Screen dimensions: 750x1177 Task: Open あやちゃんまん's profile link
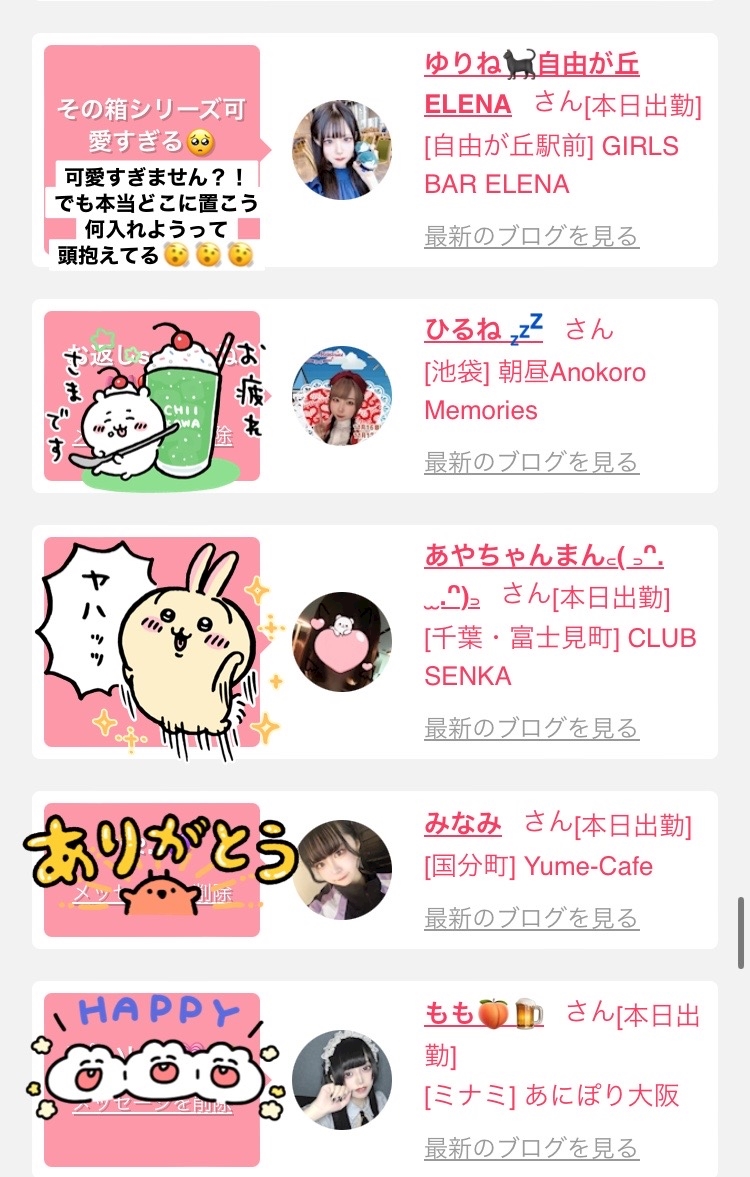click(x=544, y=575)
